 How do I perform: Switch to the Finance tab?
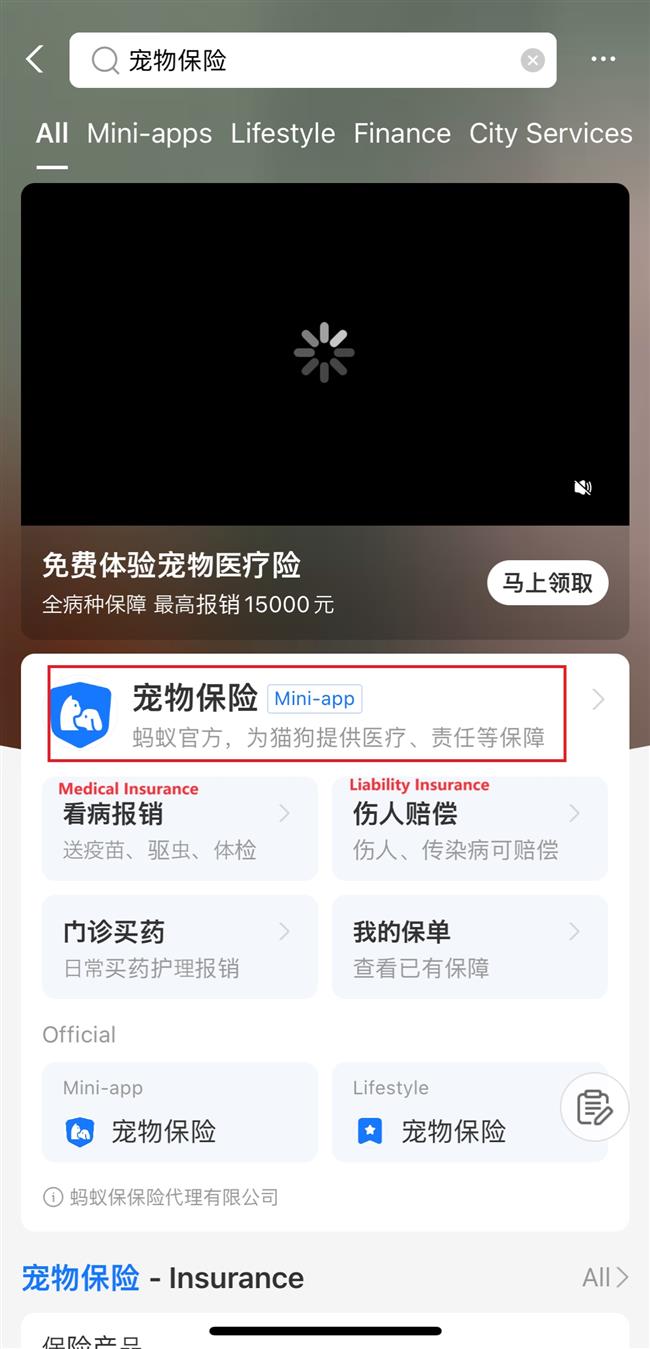(x=402, y=134)
